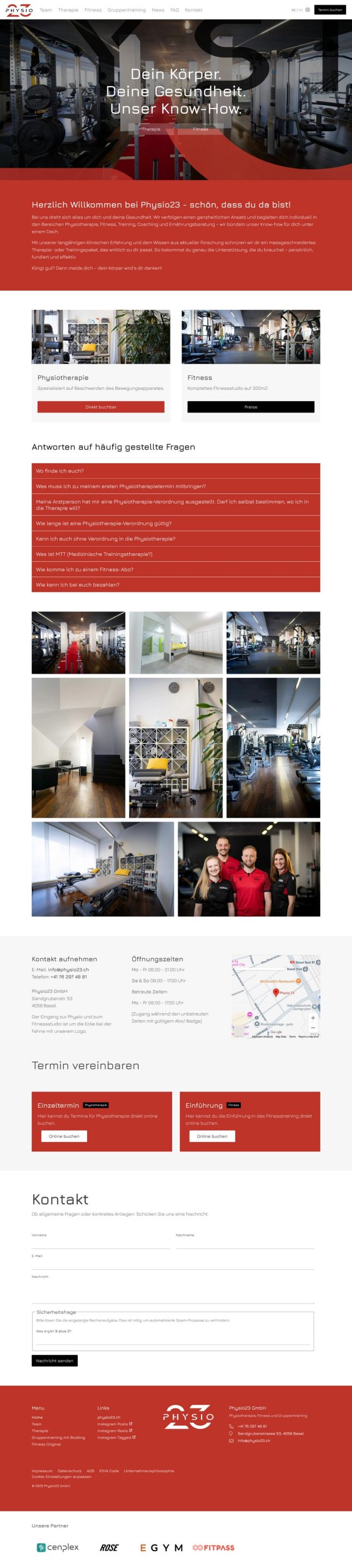Expand Wie kann ich bei euch bezahlen?
Image resolution: width=352 pixels, height=1568 pixels.
click(x=175, y=584)
